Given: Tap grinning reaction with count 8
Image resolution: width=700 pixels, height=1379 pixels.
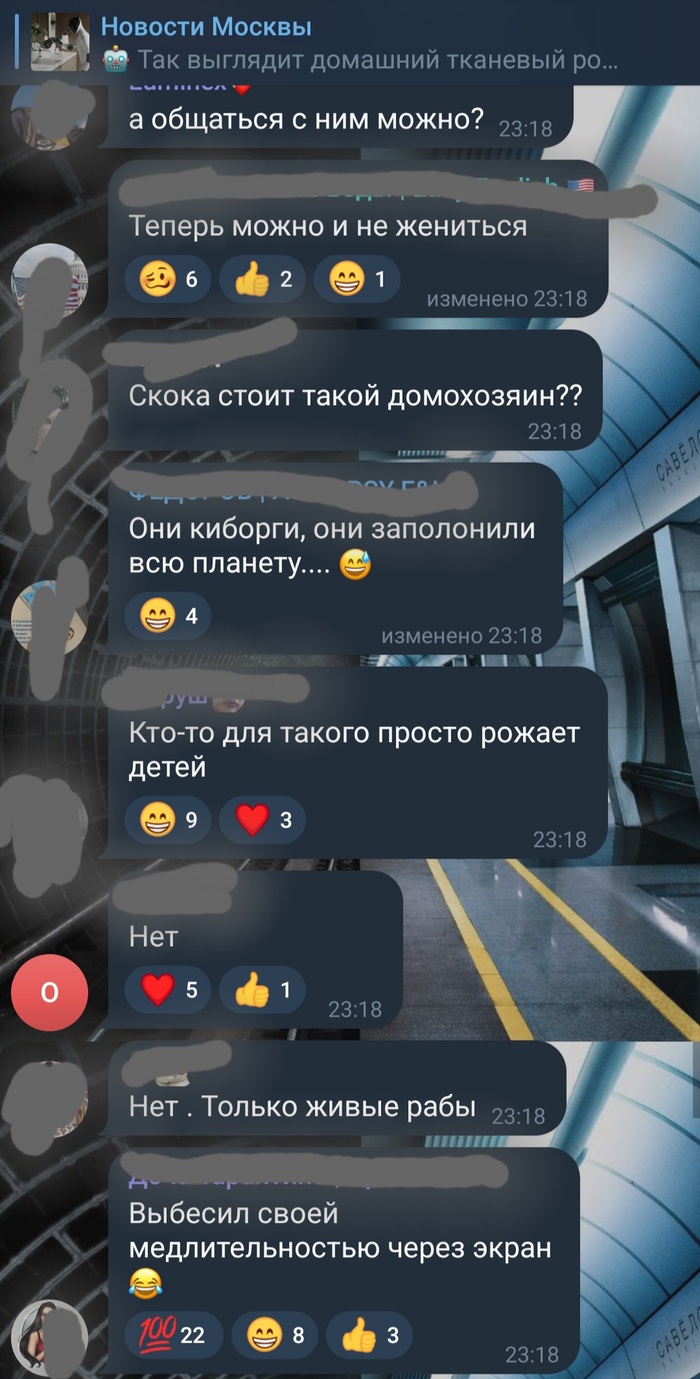Looking at the screenshot, I should tap(274, 1334).
